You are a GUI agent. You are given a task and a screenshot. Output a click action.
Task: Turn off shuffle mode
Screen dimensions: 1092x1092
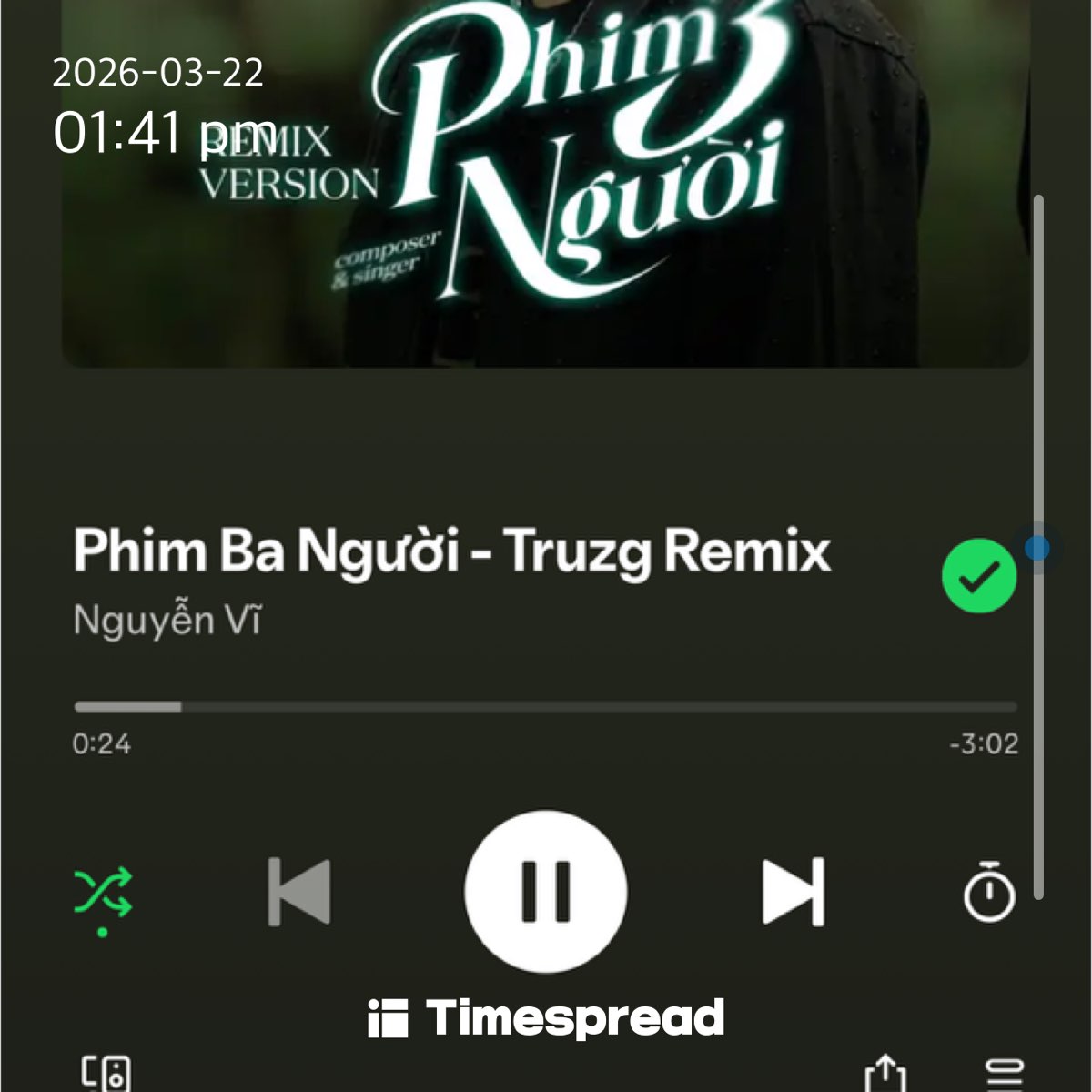pos(103,892)
